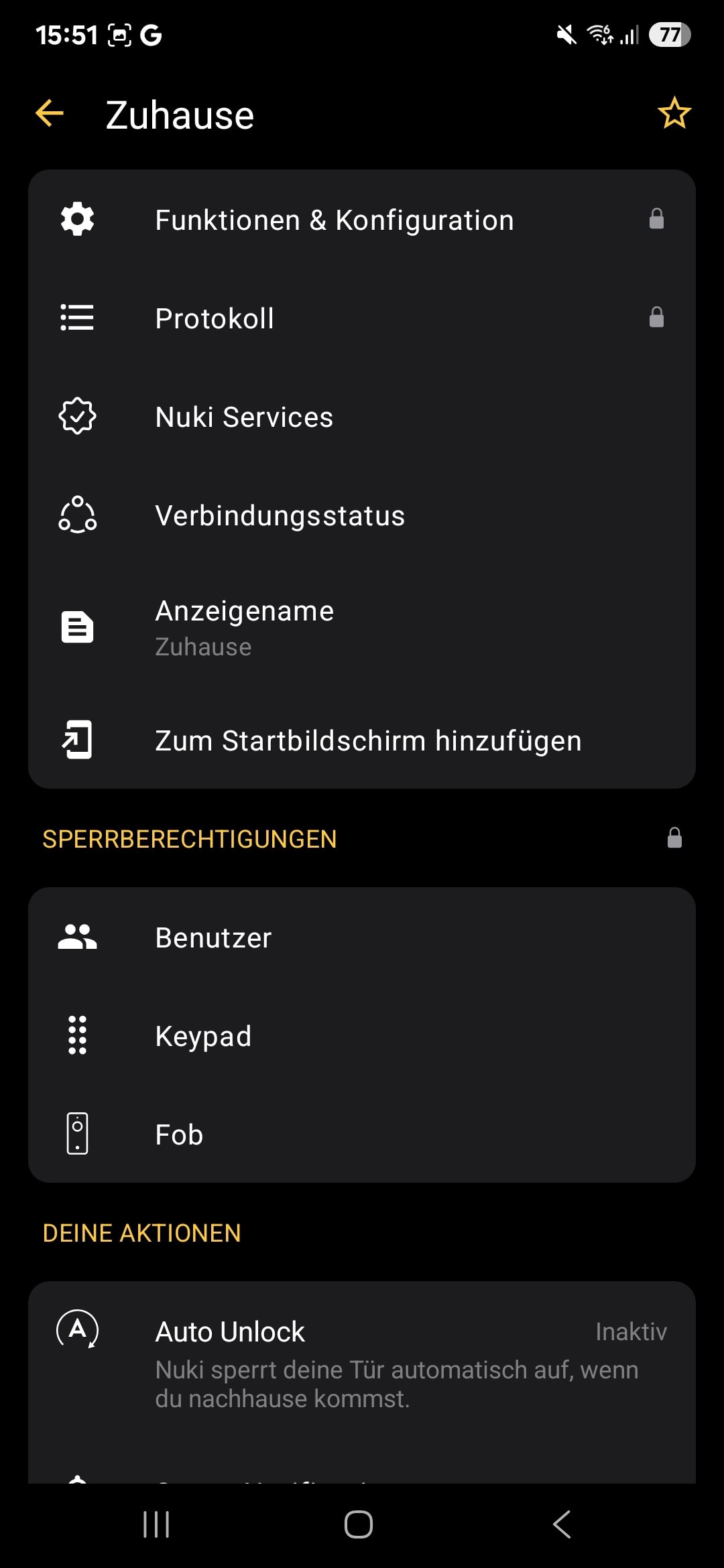Mark Zuhause as favorite with the star
This screenshot has width=724, height=1568.
[674, 113]
